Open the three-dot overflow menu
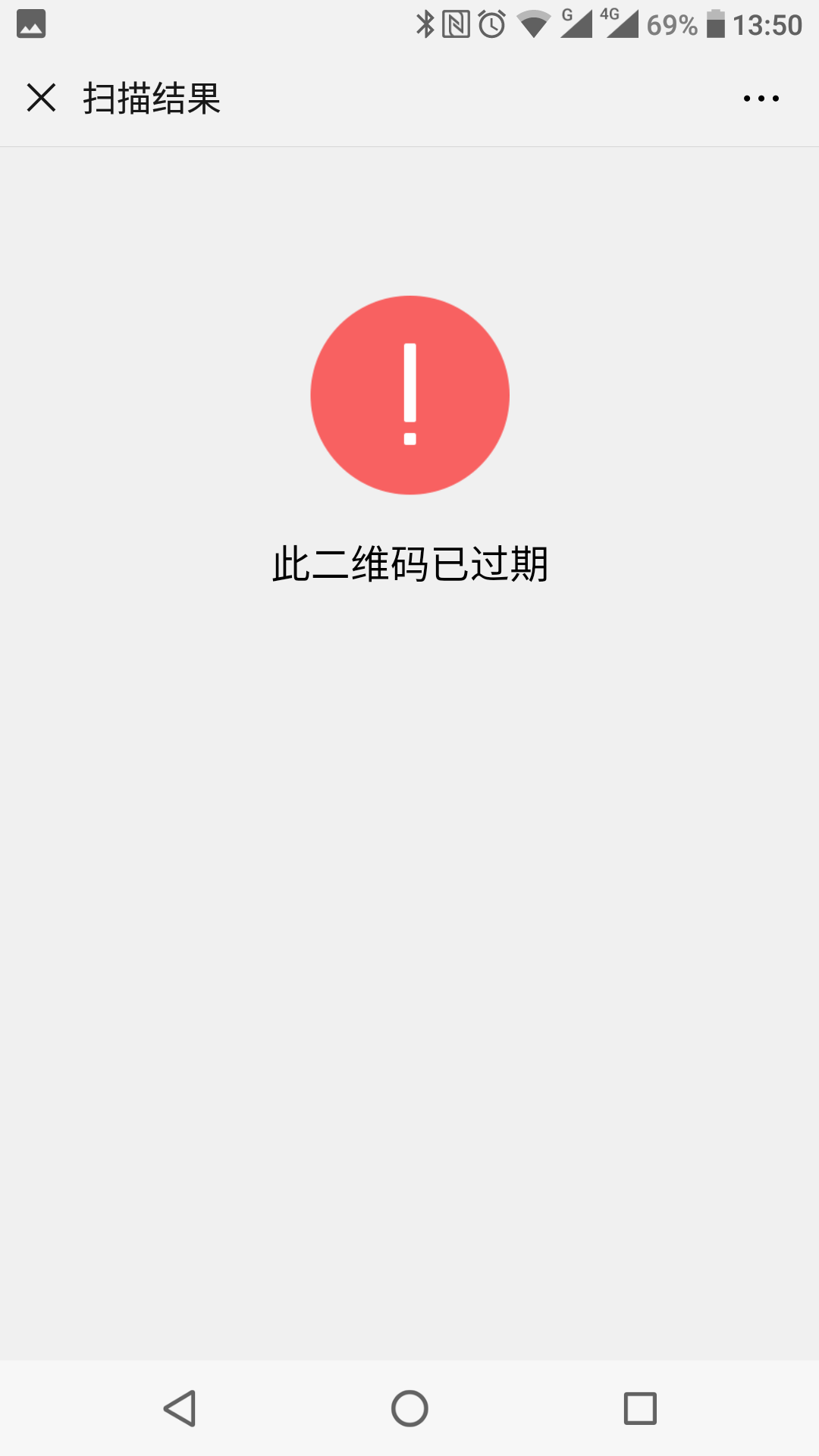Screen dimensions: 819x1456 click(761, 99)
